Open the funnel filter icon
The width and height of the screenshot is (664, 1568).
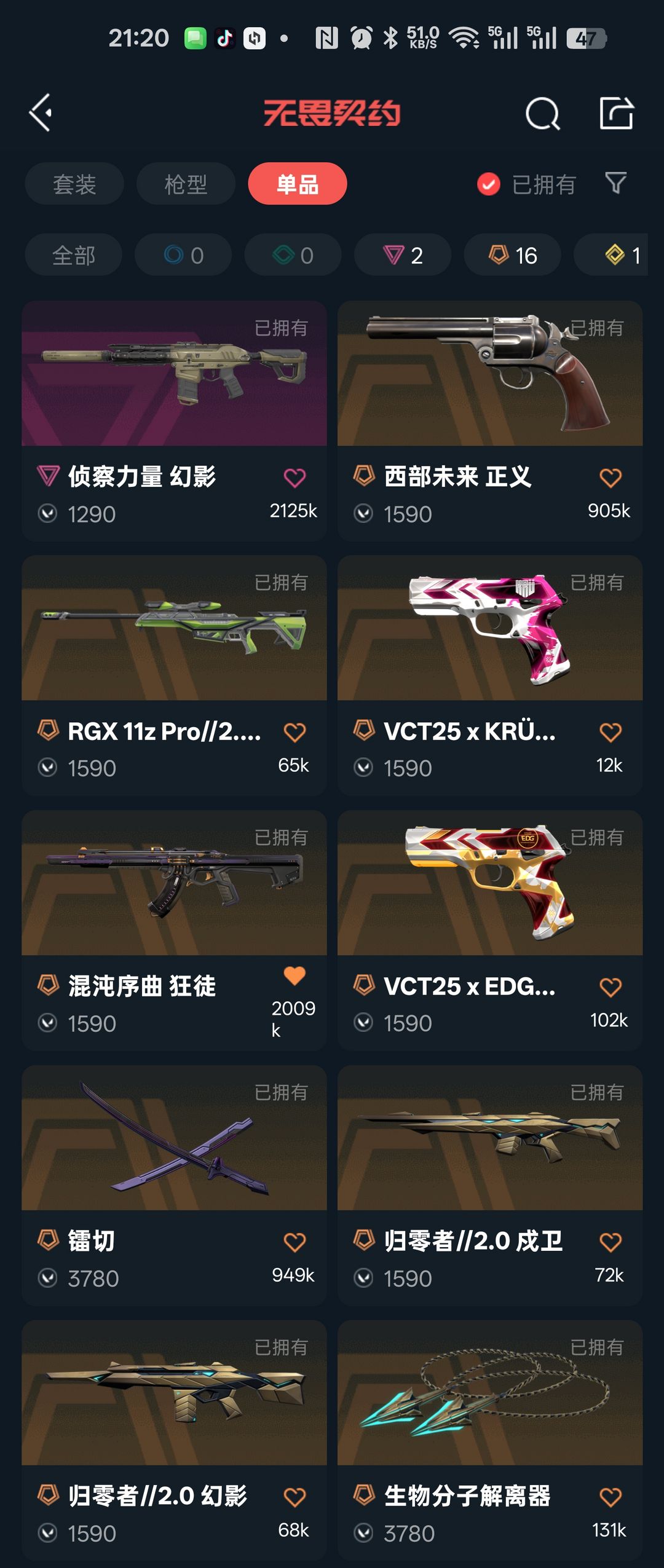coord(615,183)
